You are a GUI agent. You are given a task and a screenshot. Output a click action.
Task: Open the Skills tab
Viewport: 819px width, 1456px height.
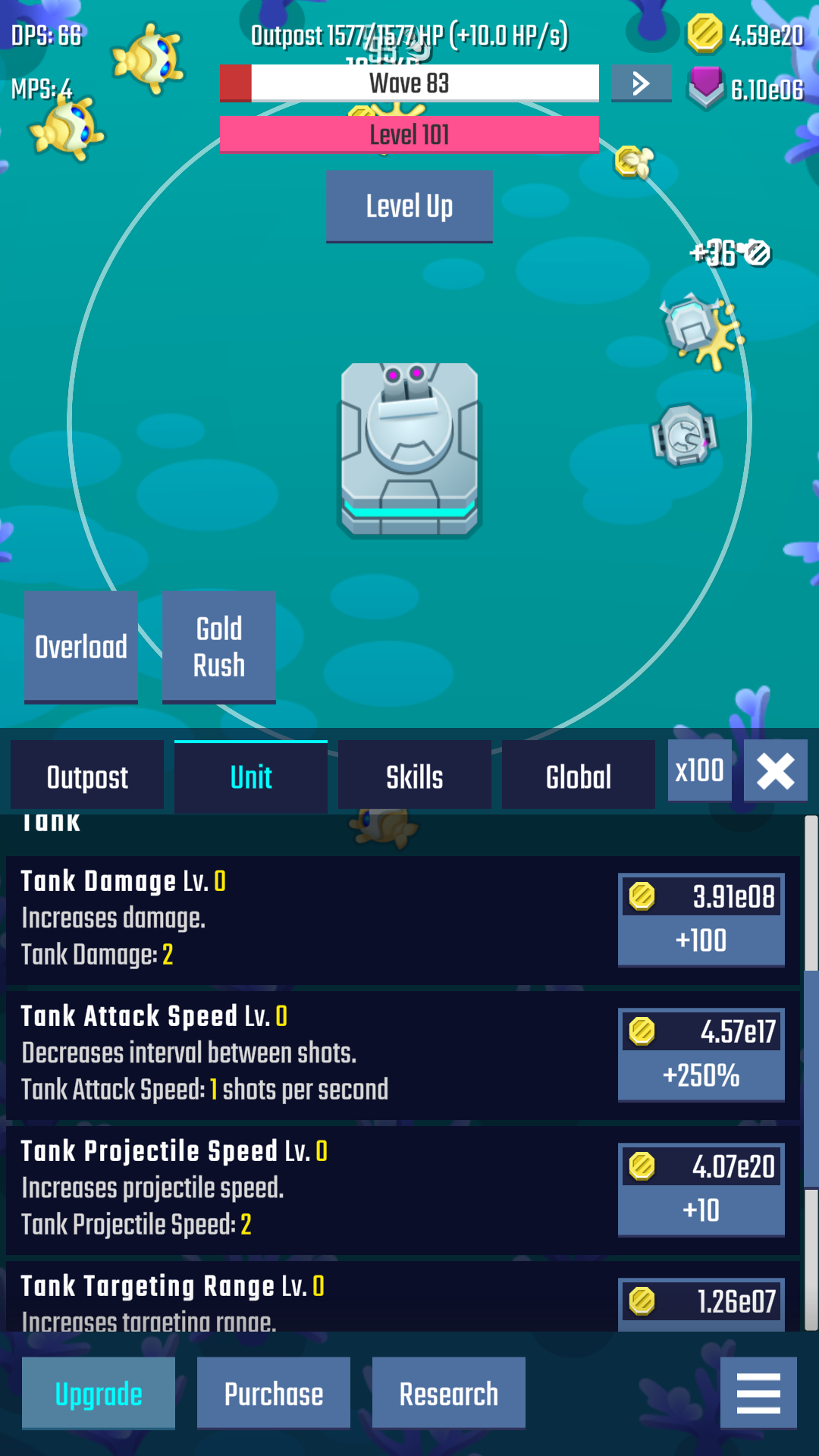click(415, 777)
